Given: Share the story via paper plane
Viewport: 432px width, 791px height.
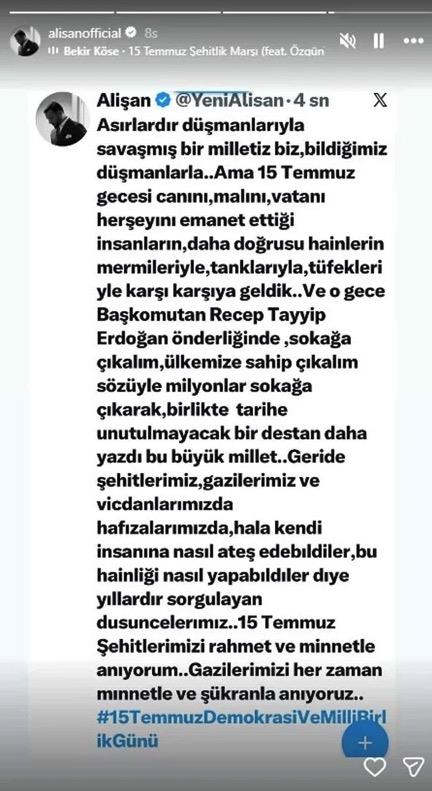Looking at the screenshot, I should pos(413,767).
